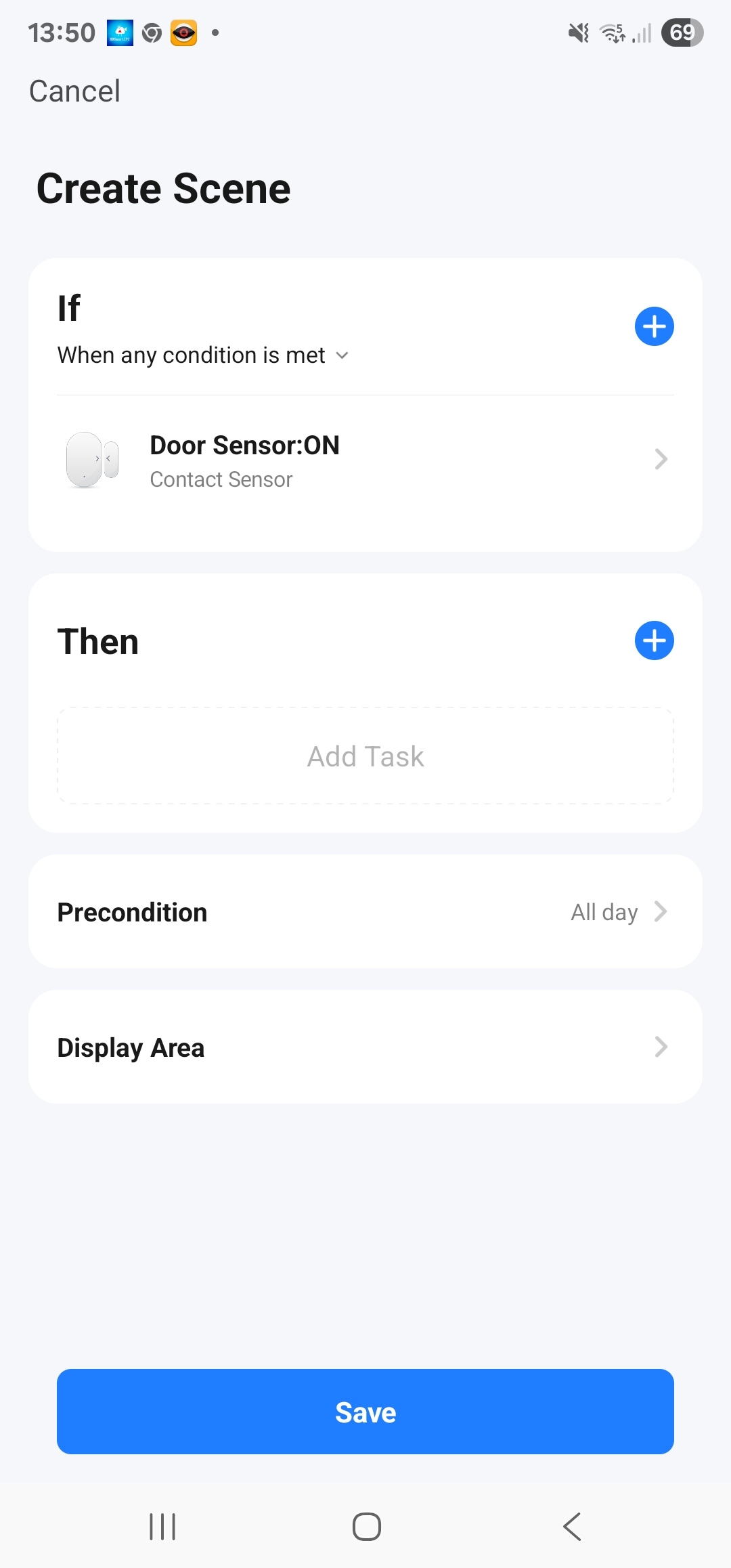The width and height of the screenshot is (731, 1568).
Task: Open Door Sensor:ON condition
Action: point(365,460)
